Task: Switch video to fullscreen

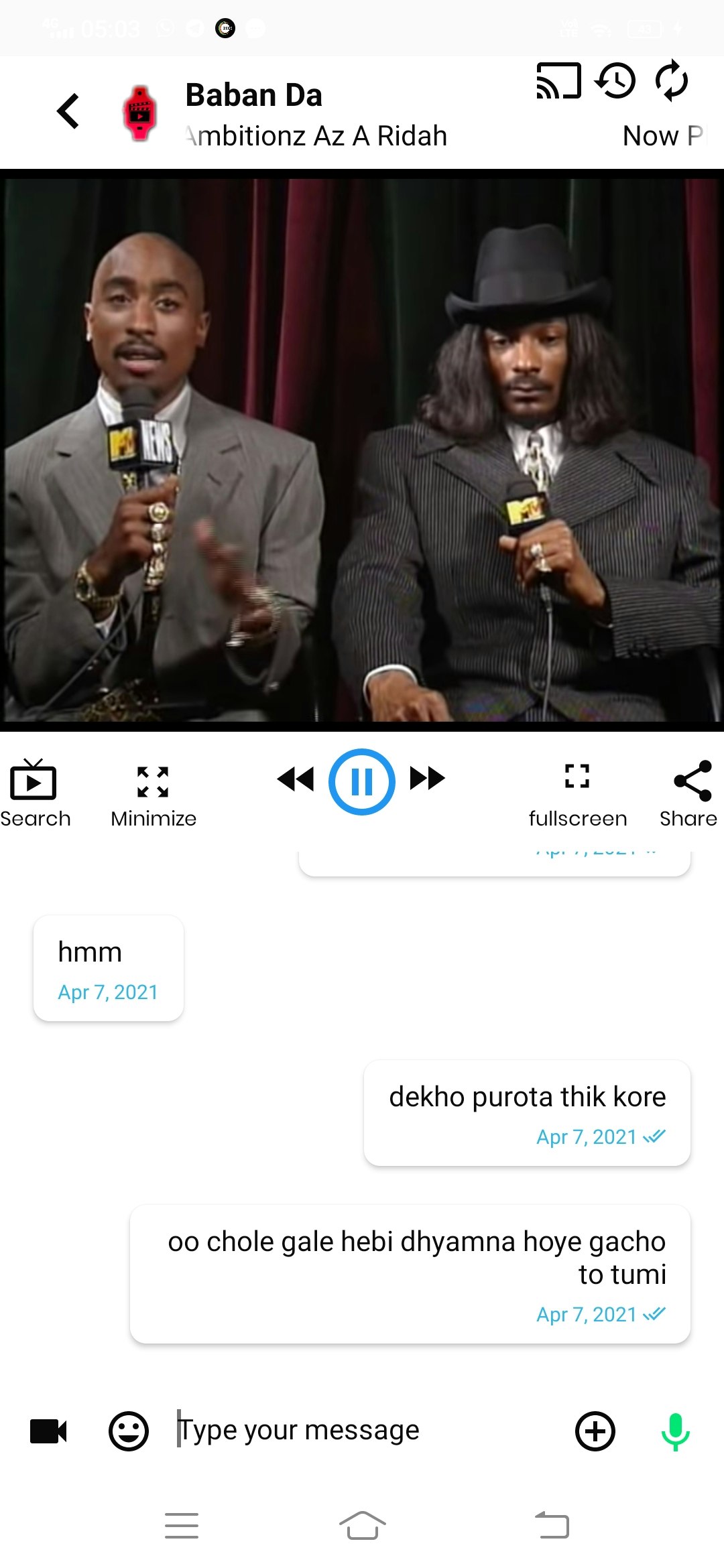Action: click(577, 793)
